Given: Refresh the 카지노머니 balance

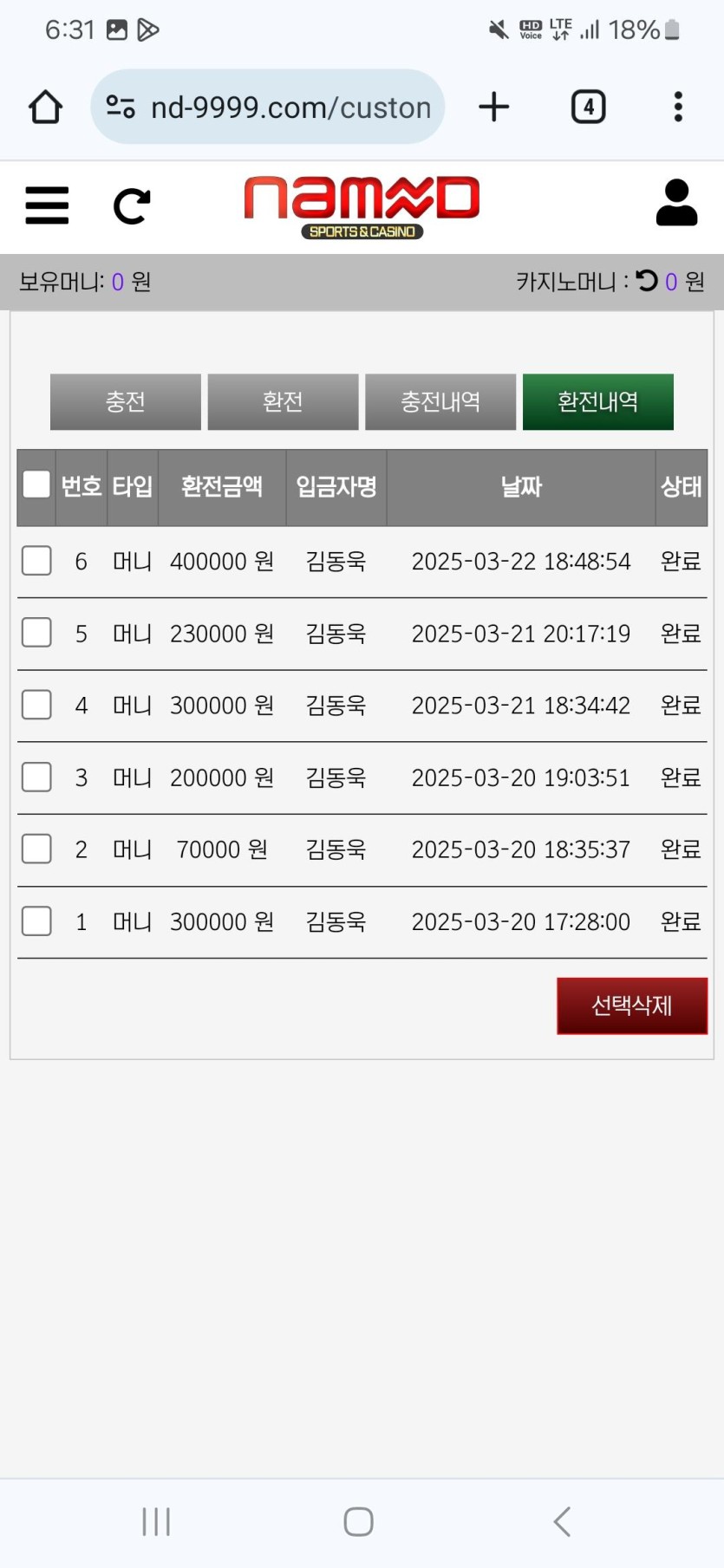Looking at the screenshot, I should point(647,281).
